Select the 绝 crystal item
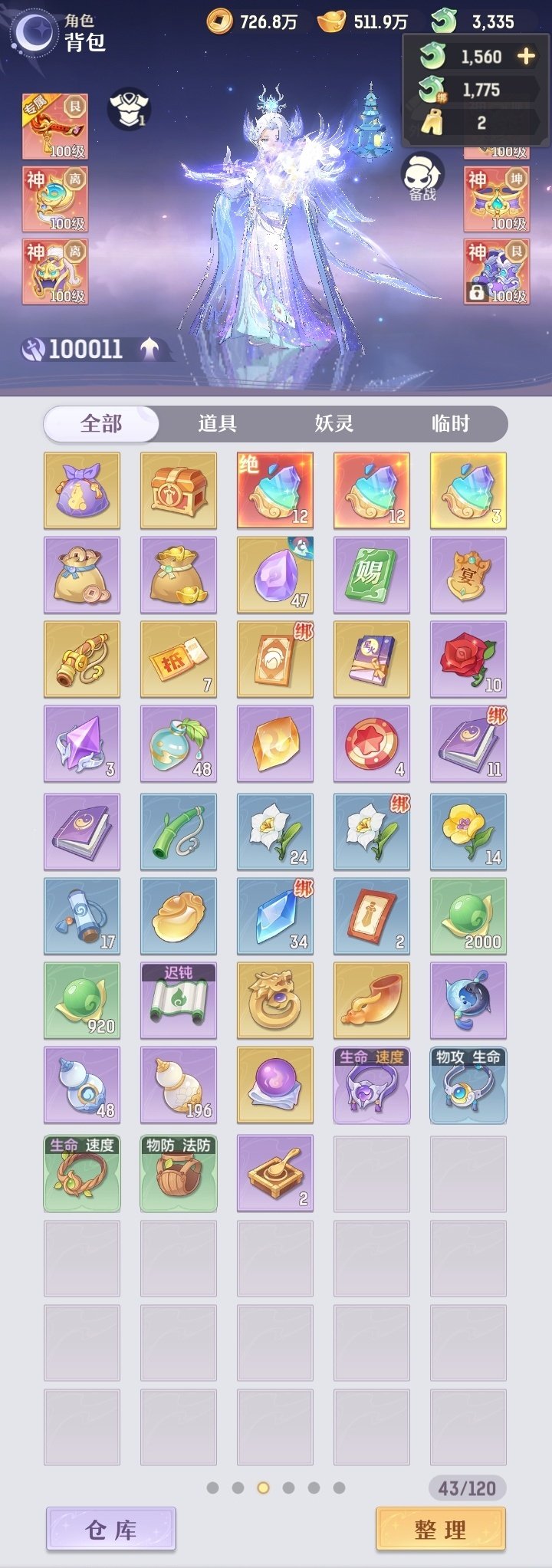The height and width of the screenshot is (1568, 552). (x=274, y=490)
